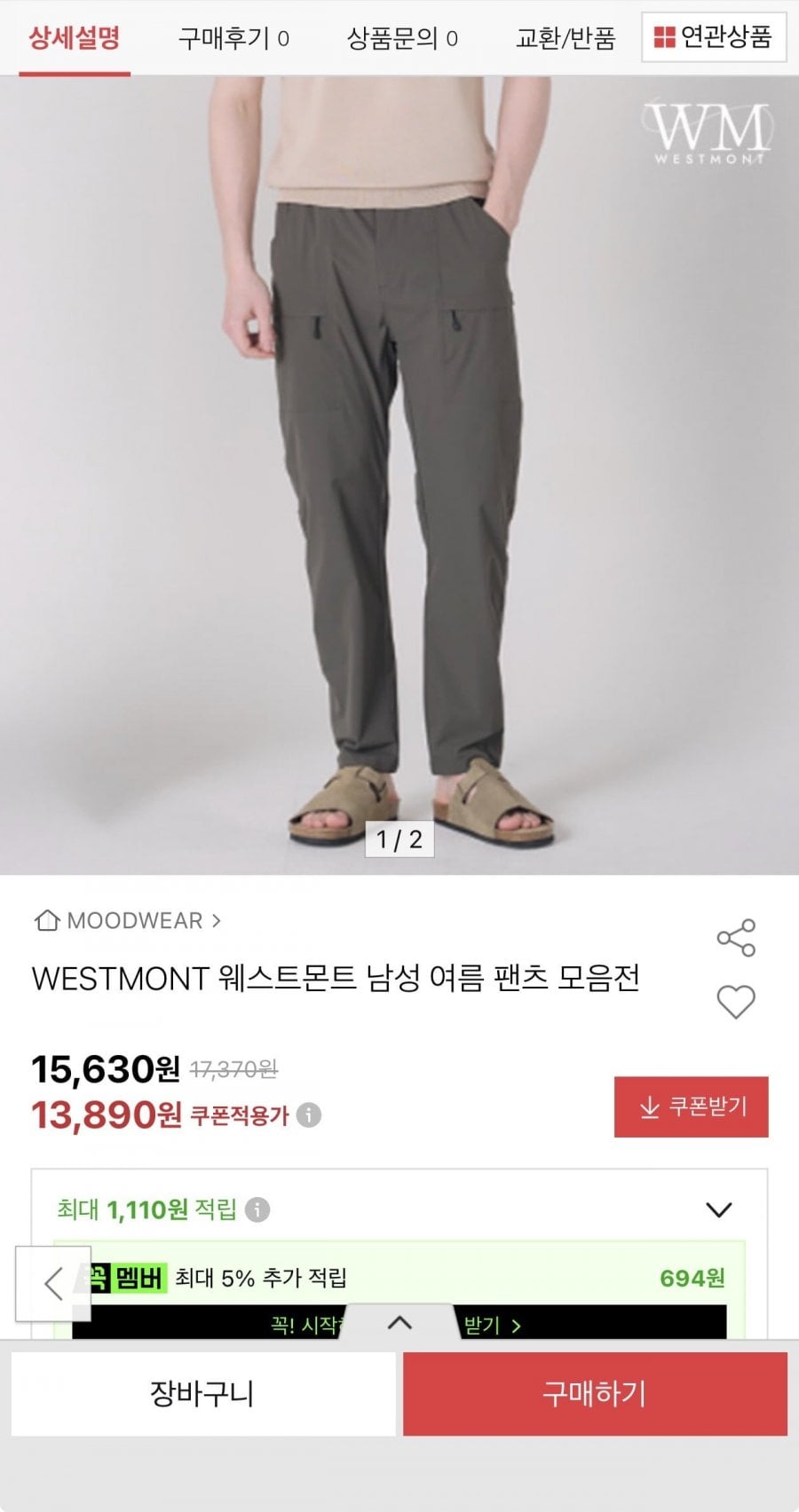Open the MOODWEAR store link
The image size is (799, 1512).
127,920
